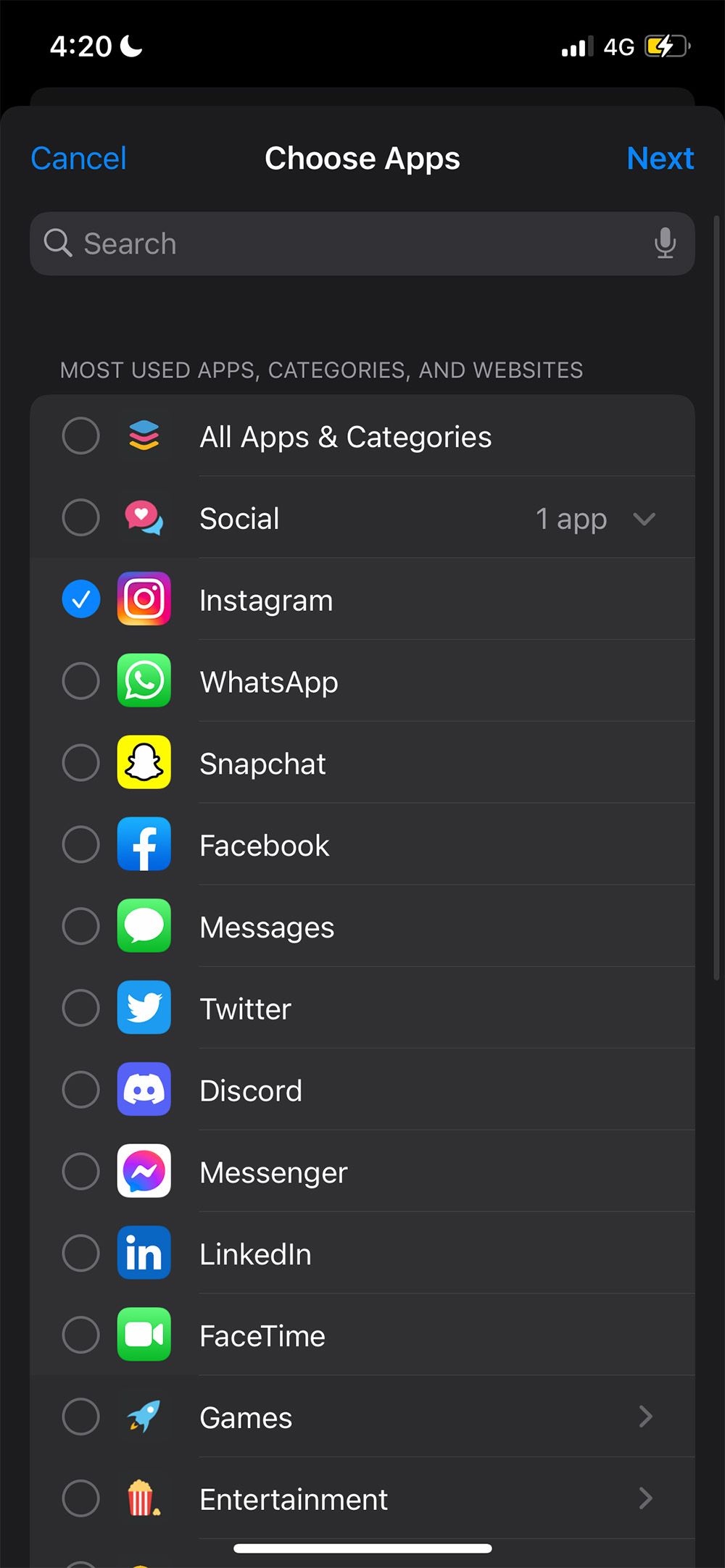Image resolution: width=725 pixels, height=1568 pixels.
Task: Check the Messenger app
Action: point(81,1172)
